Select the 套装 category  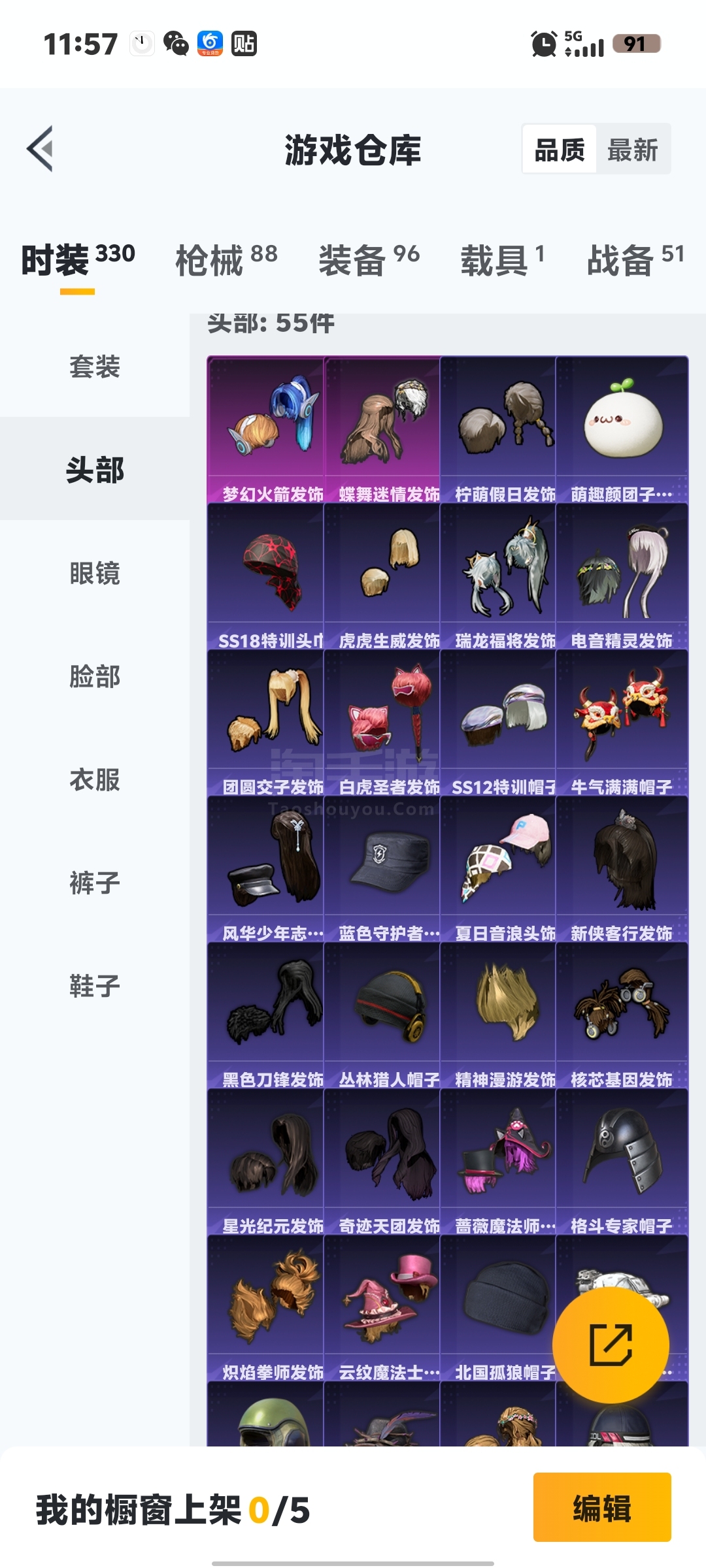click(x=95, y=367)
